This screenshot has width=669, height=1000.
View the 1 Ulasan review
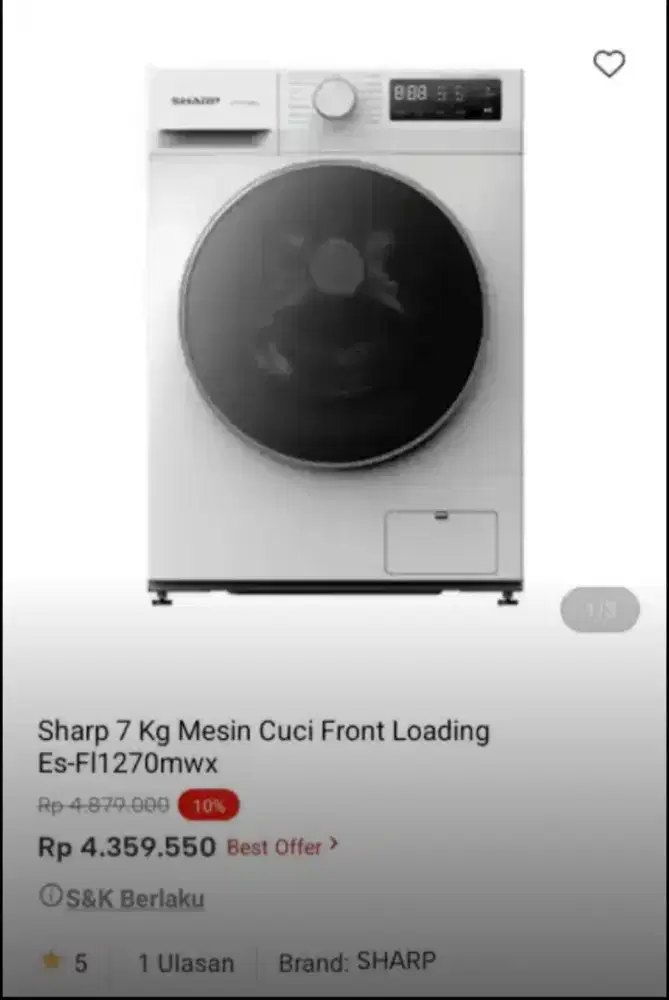tap(186, 963)
